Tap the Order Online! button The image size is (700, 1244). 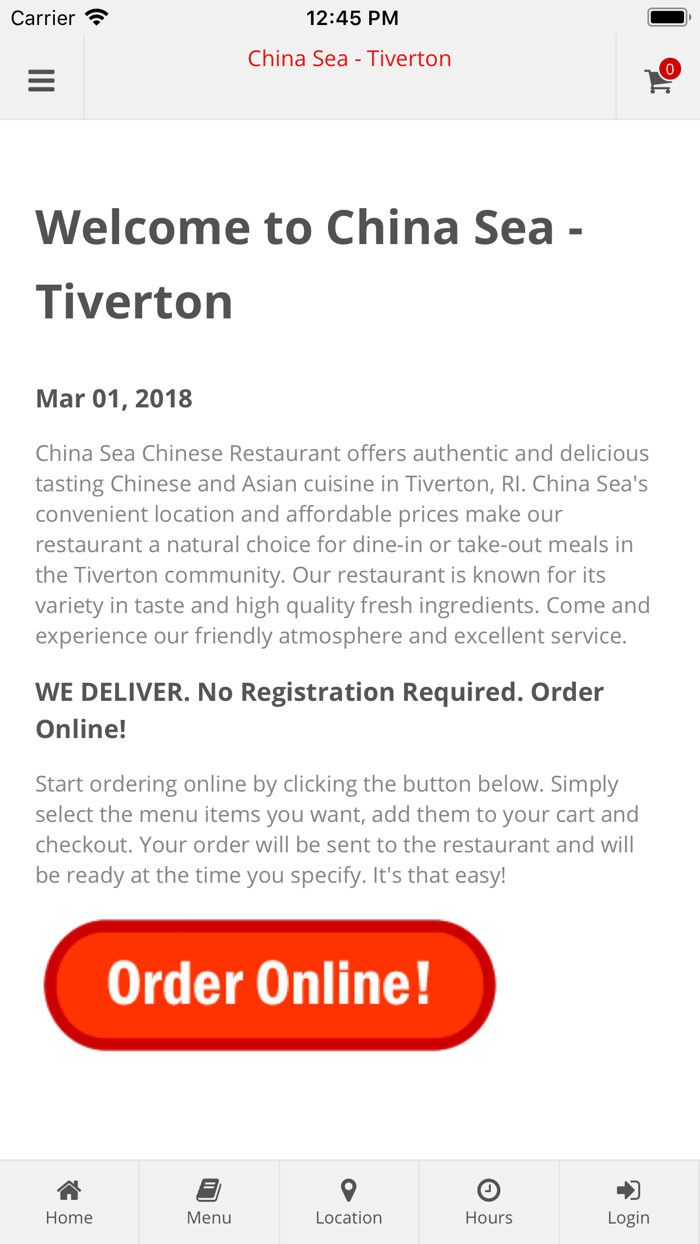coord(270,984)
